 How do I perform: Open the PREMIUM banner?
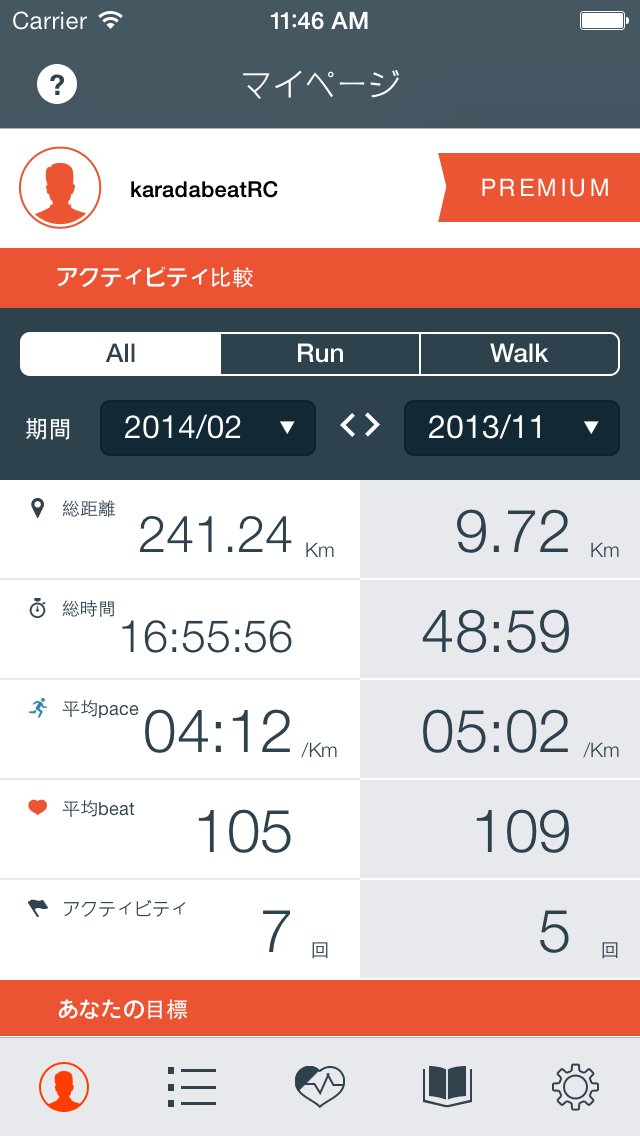point(541,188)
